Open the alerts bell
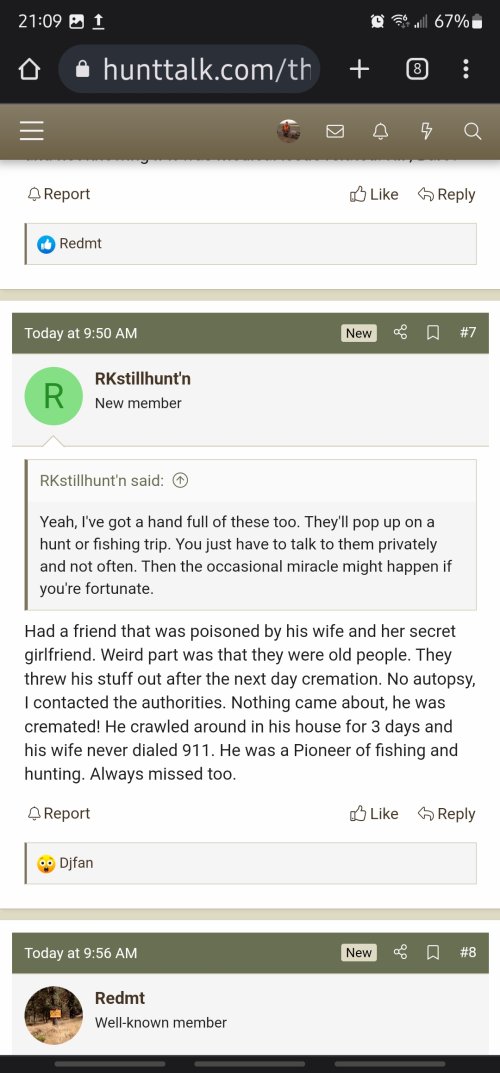This screenshot has width=500, height=1073. point(380,131)
